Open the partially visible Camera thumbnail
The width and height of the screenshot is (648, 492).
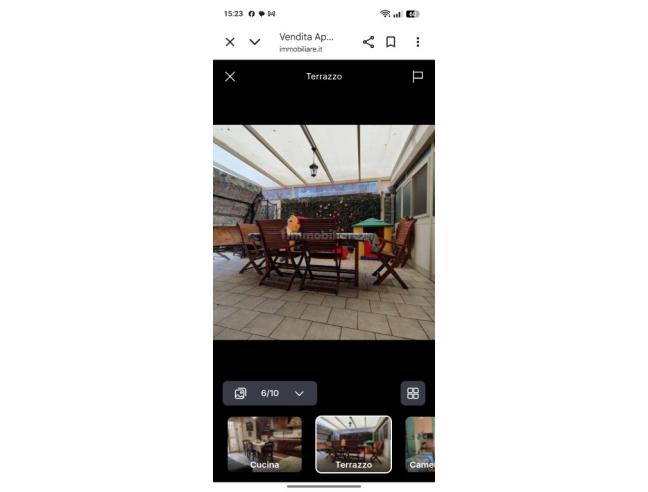point(421,443)
